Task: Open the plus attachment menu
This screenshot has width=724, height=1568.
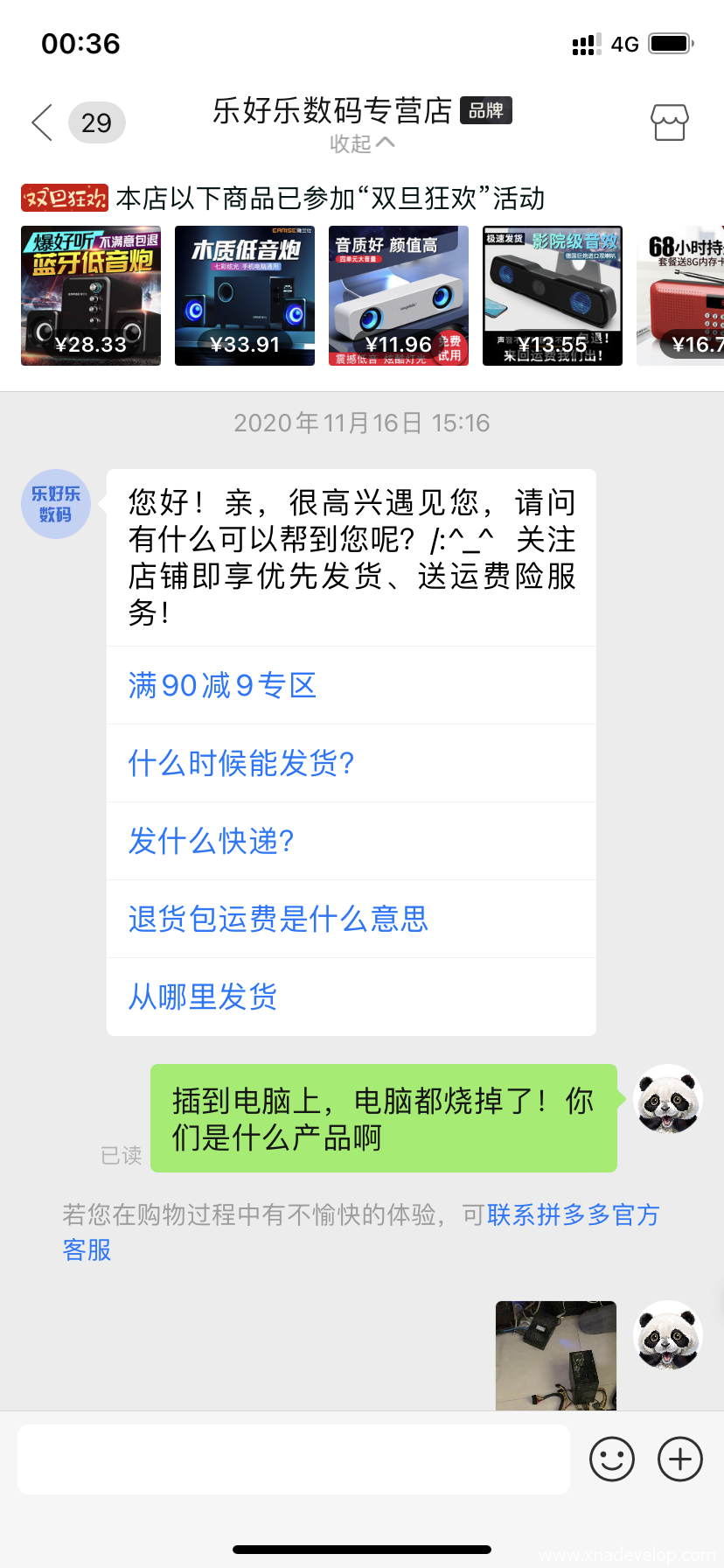Action: pos(680,1459)
